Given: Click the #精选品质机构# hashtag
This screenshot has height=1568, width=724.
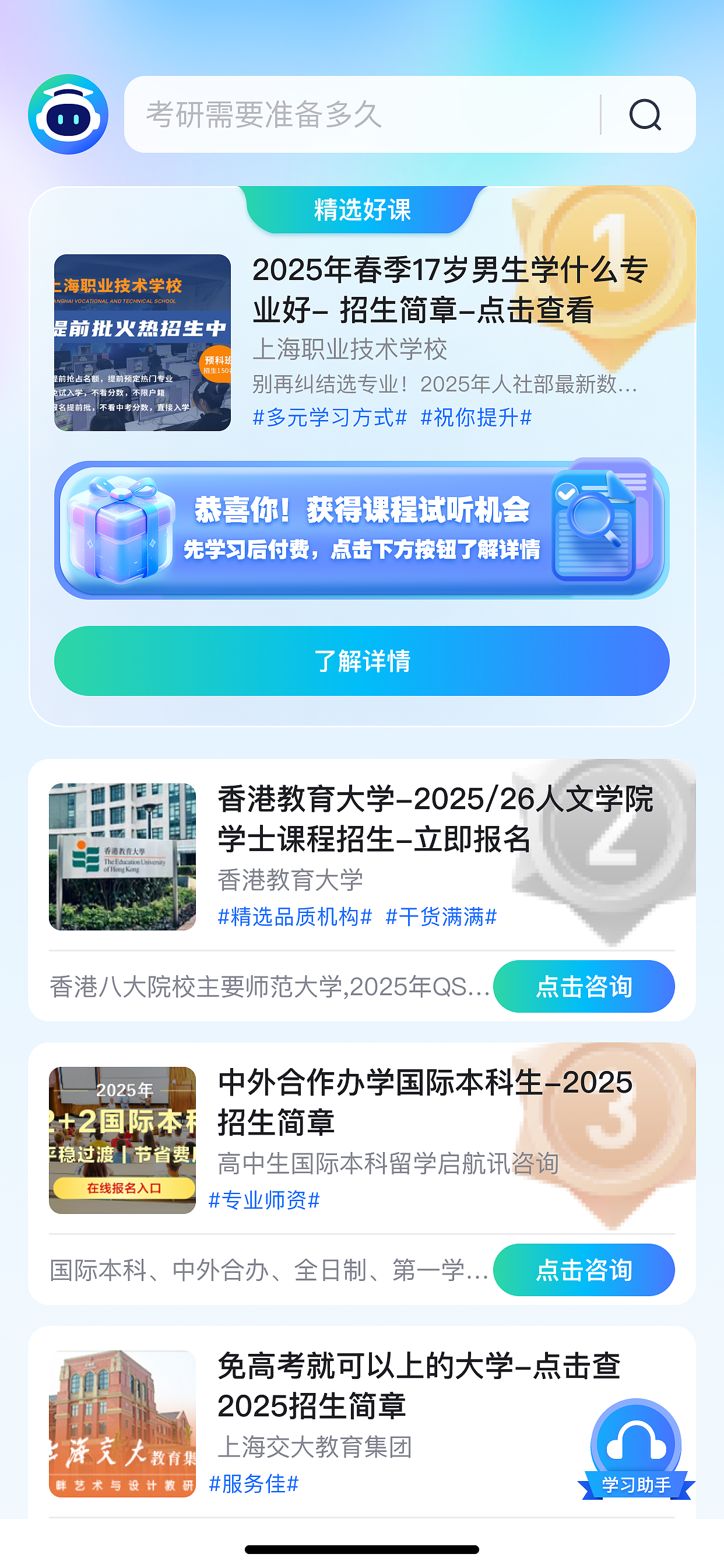Looking at the screenshot, I should pos(294,918).
